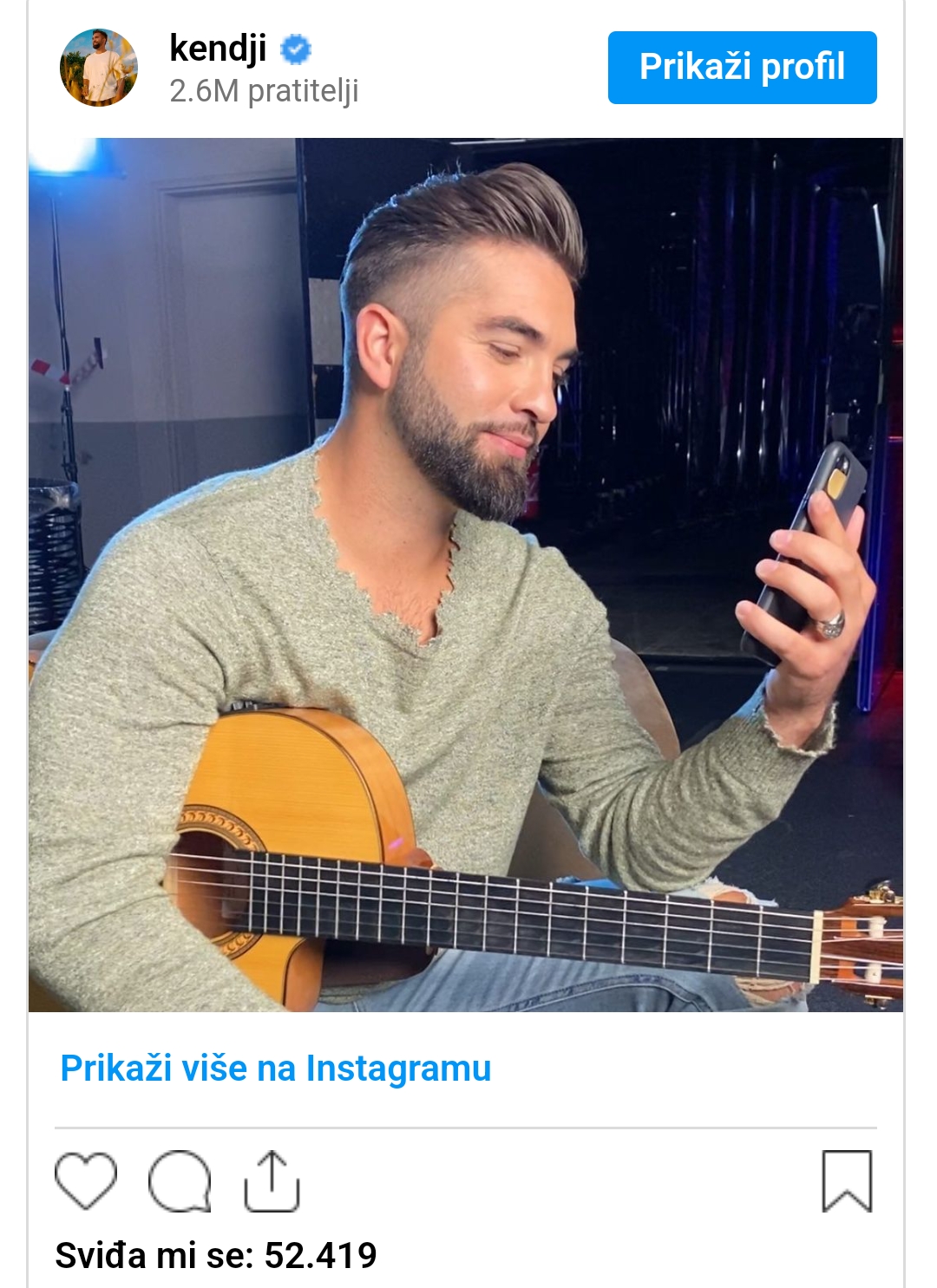Save the post with bookmark icon
The image size is (937, 1288).
tap(847, 1180)
